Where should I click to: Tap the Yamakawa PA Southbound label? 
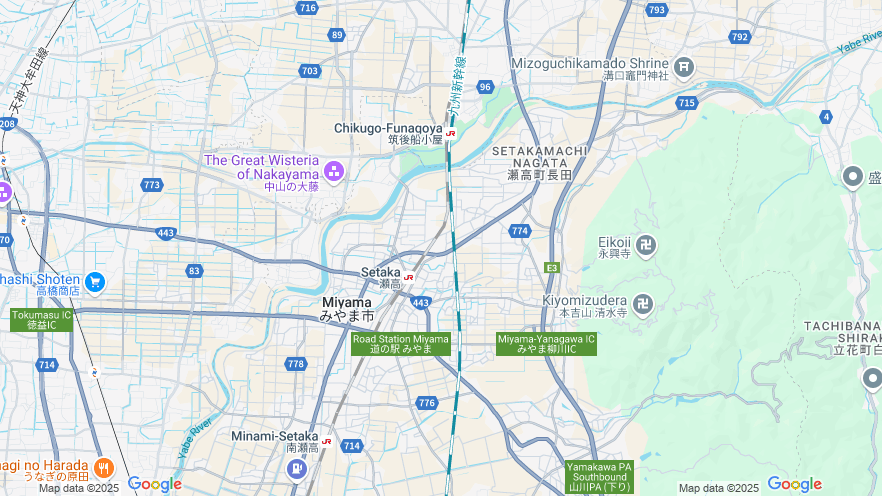599,477
